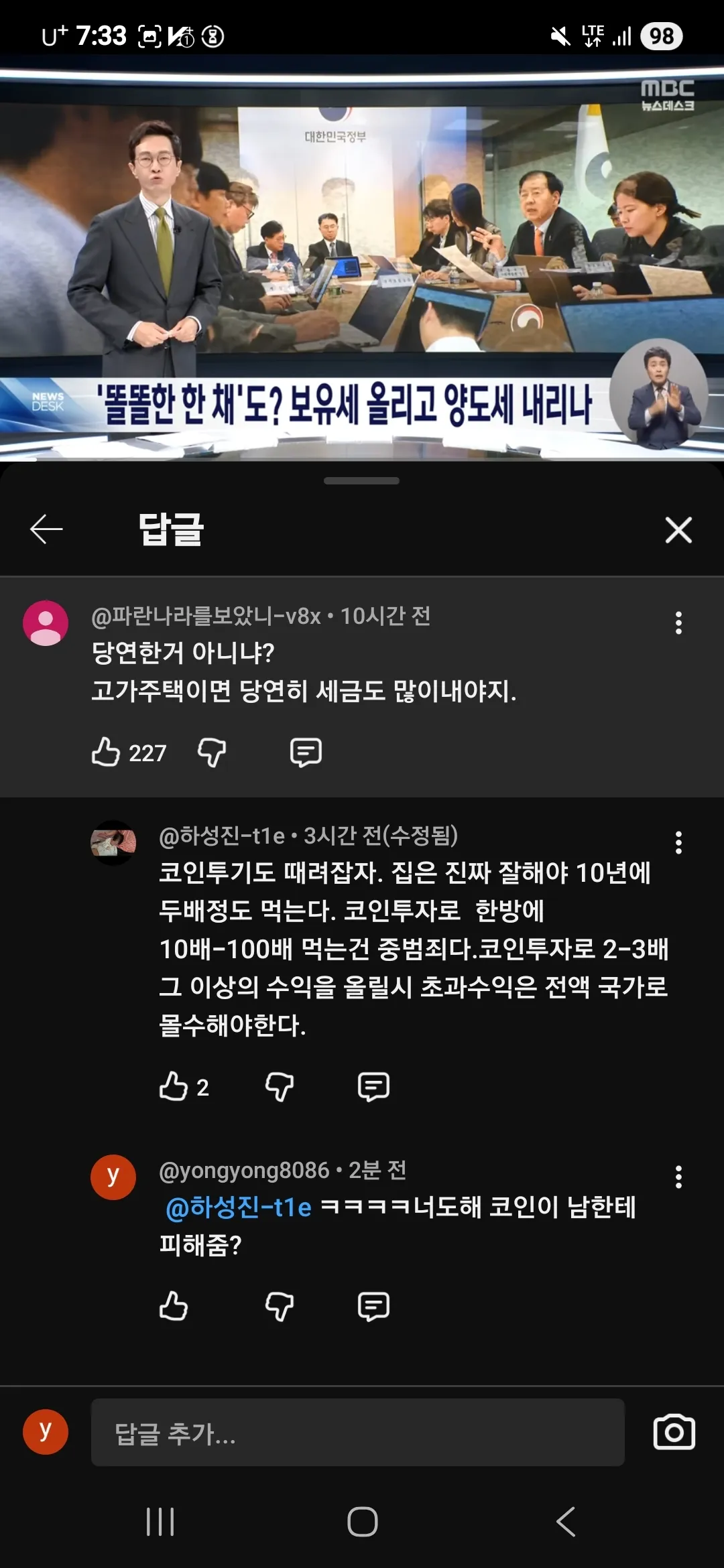
Task: Go back from the 답글 replies panel
Action: pyautogui.click(x=46, y=529)
